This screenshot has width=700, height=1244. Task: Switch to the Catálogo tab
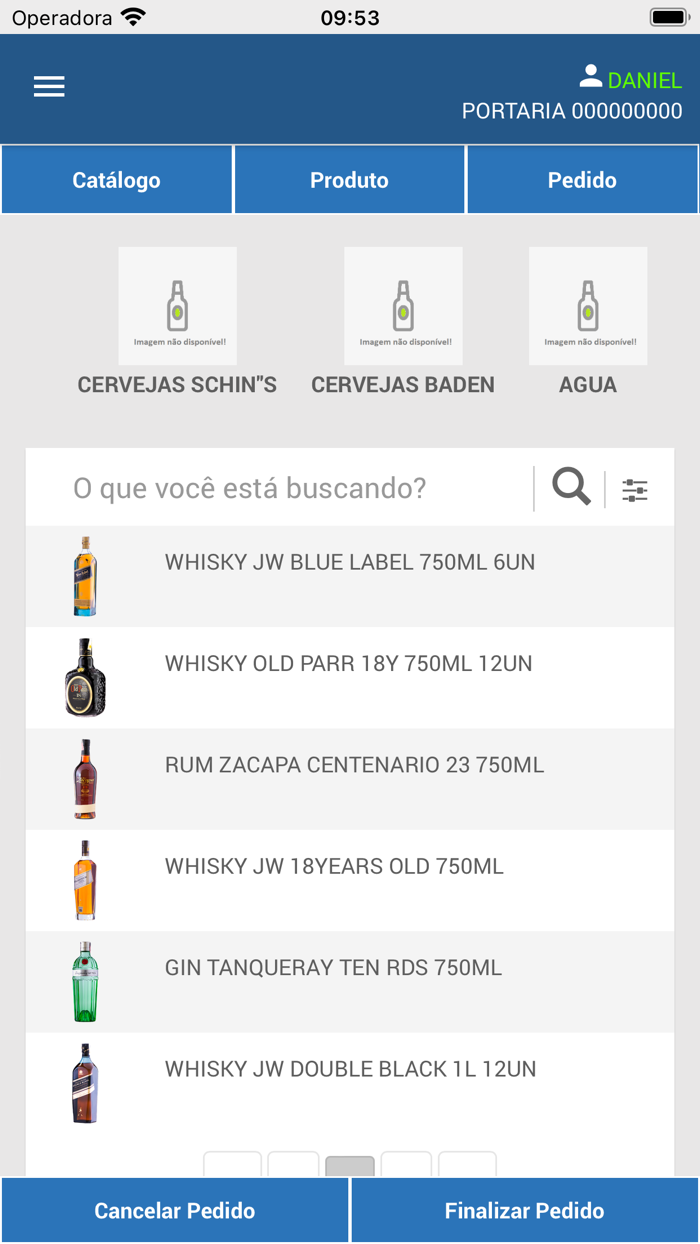pos(117,180)
